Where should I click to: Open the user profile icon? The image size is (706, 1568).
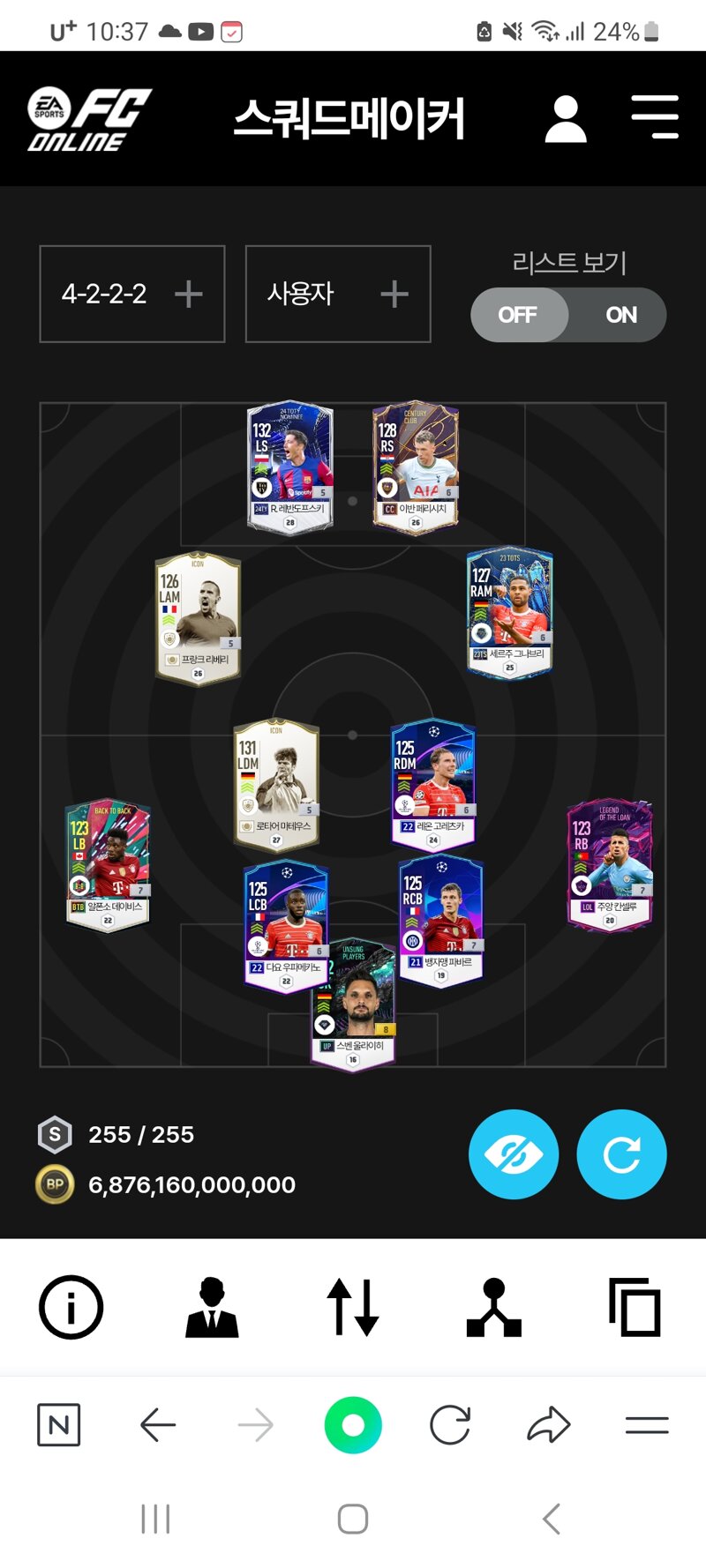pyautogui.click(x=566, y=119)
